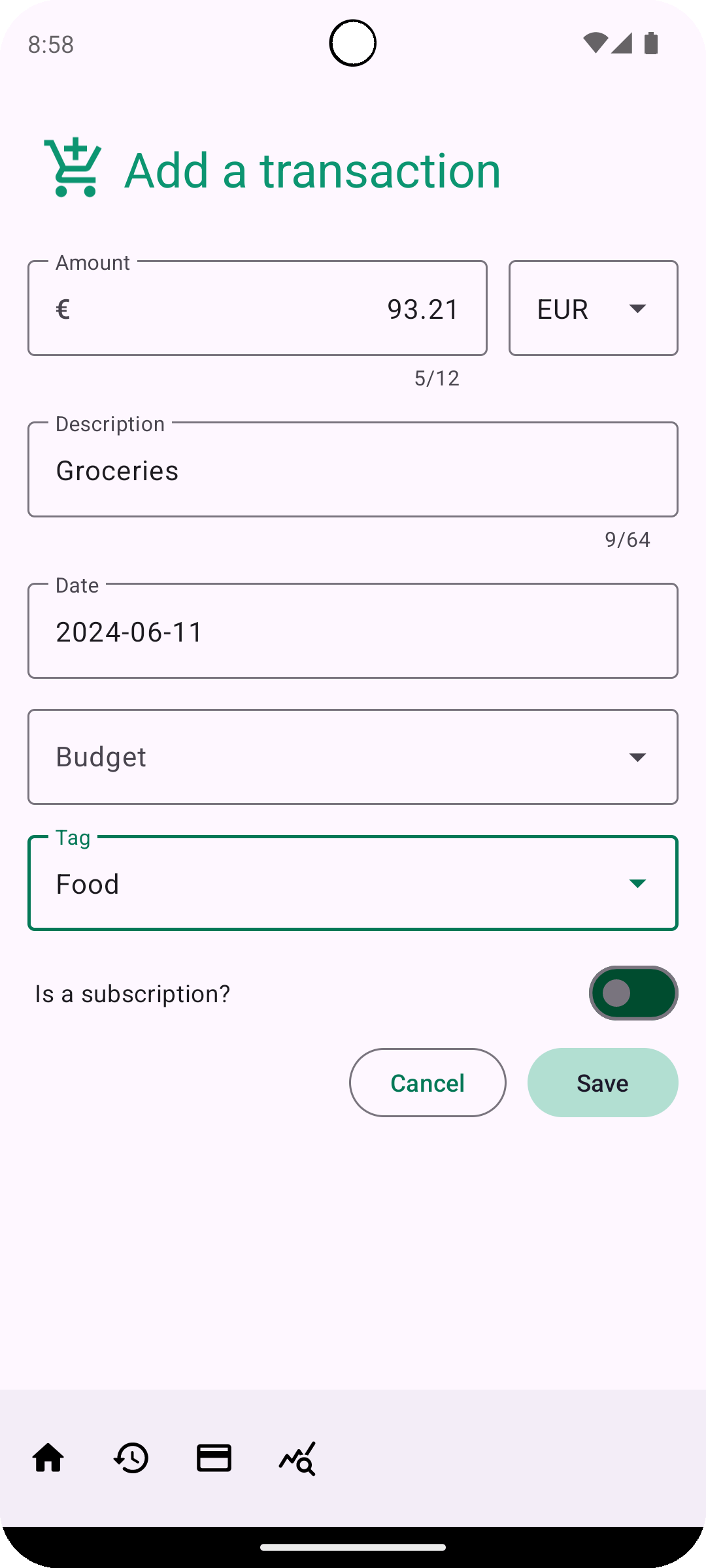Open the Wi-Fi status indicator
The height and width of the screenshot is (1568, 706).
(x=596, y=43)
